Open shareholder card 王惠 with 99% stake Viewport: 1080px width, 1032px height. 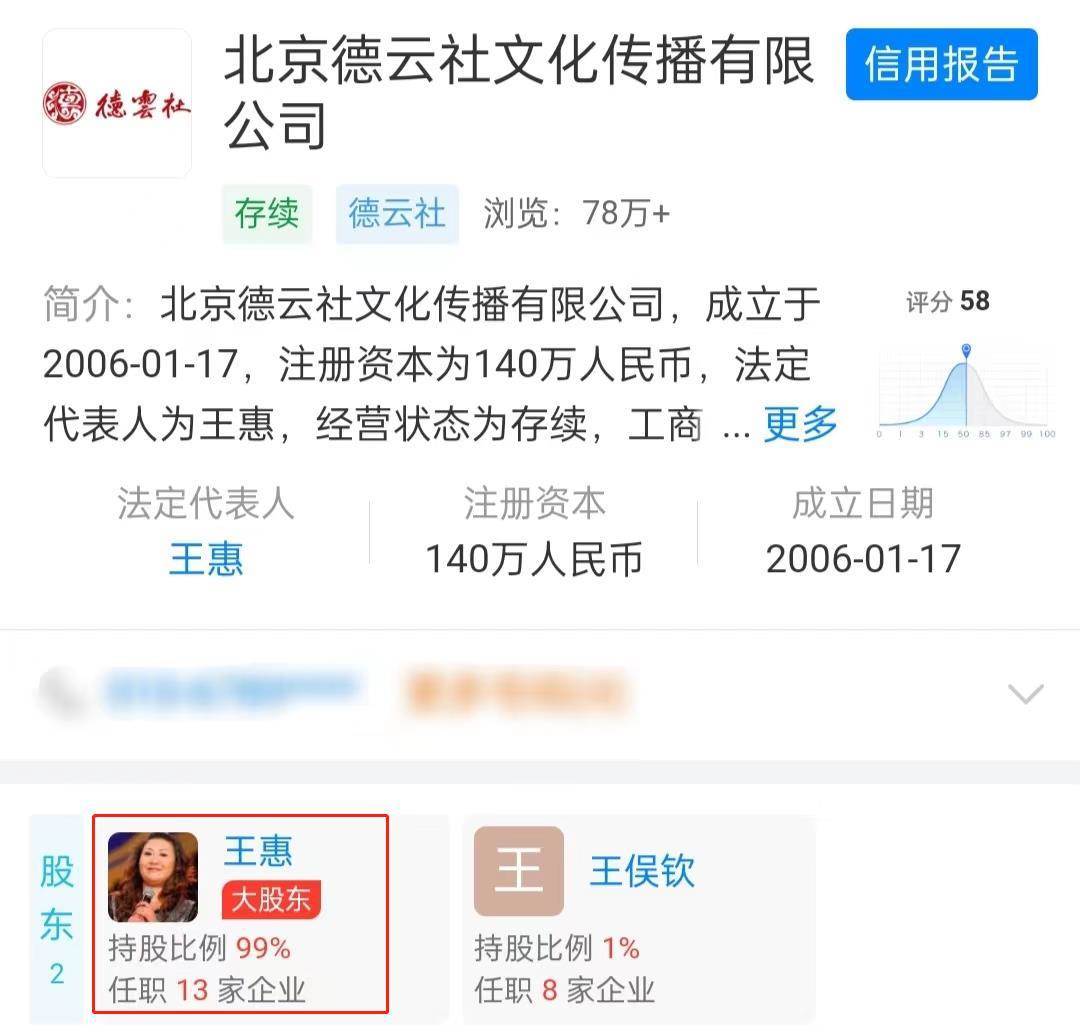tap(240, 913)
